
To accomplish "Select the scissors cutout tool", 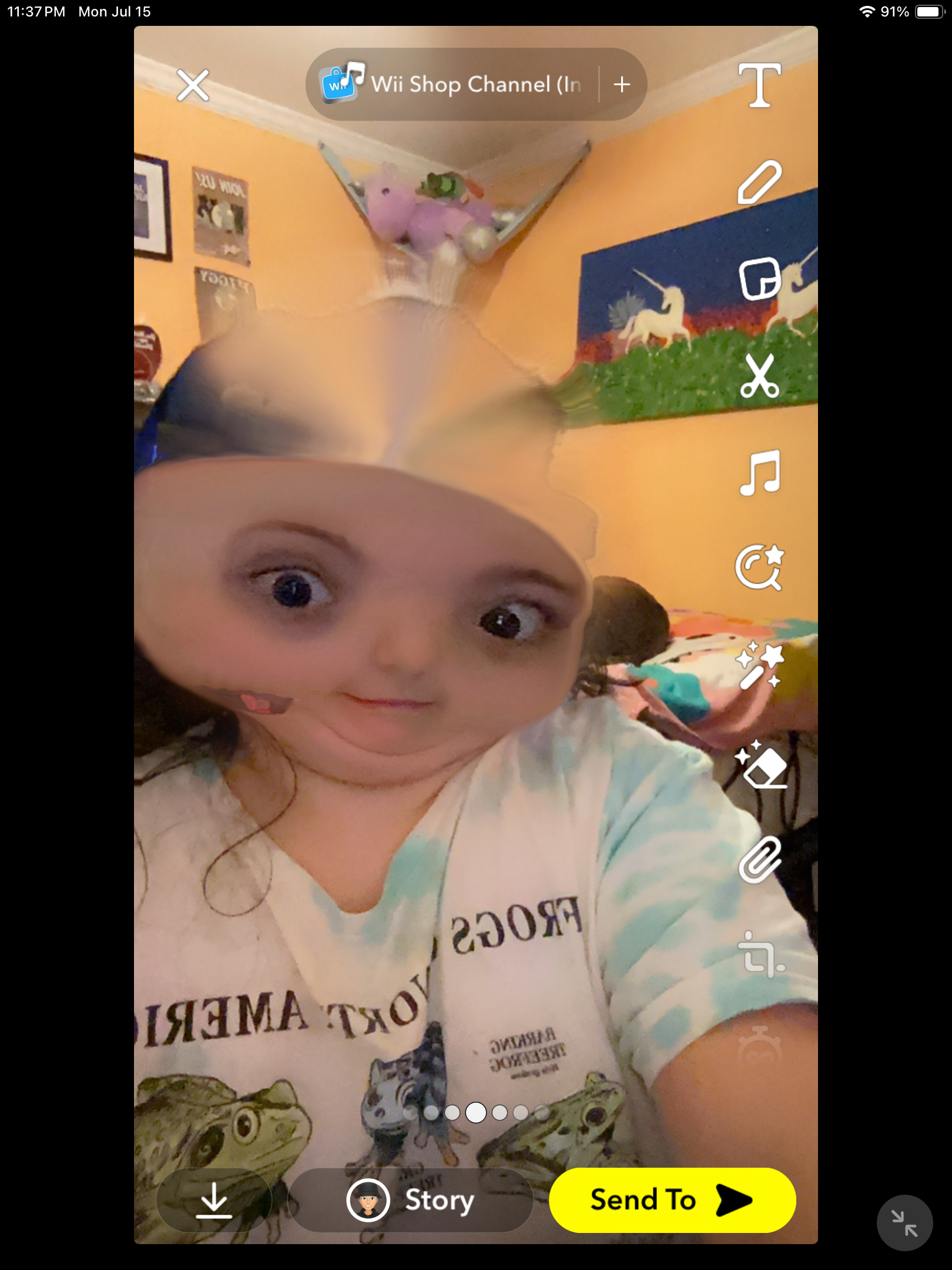I will click(x=759, y=376).
